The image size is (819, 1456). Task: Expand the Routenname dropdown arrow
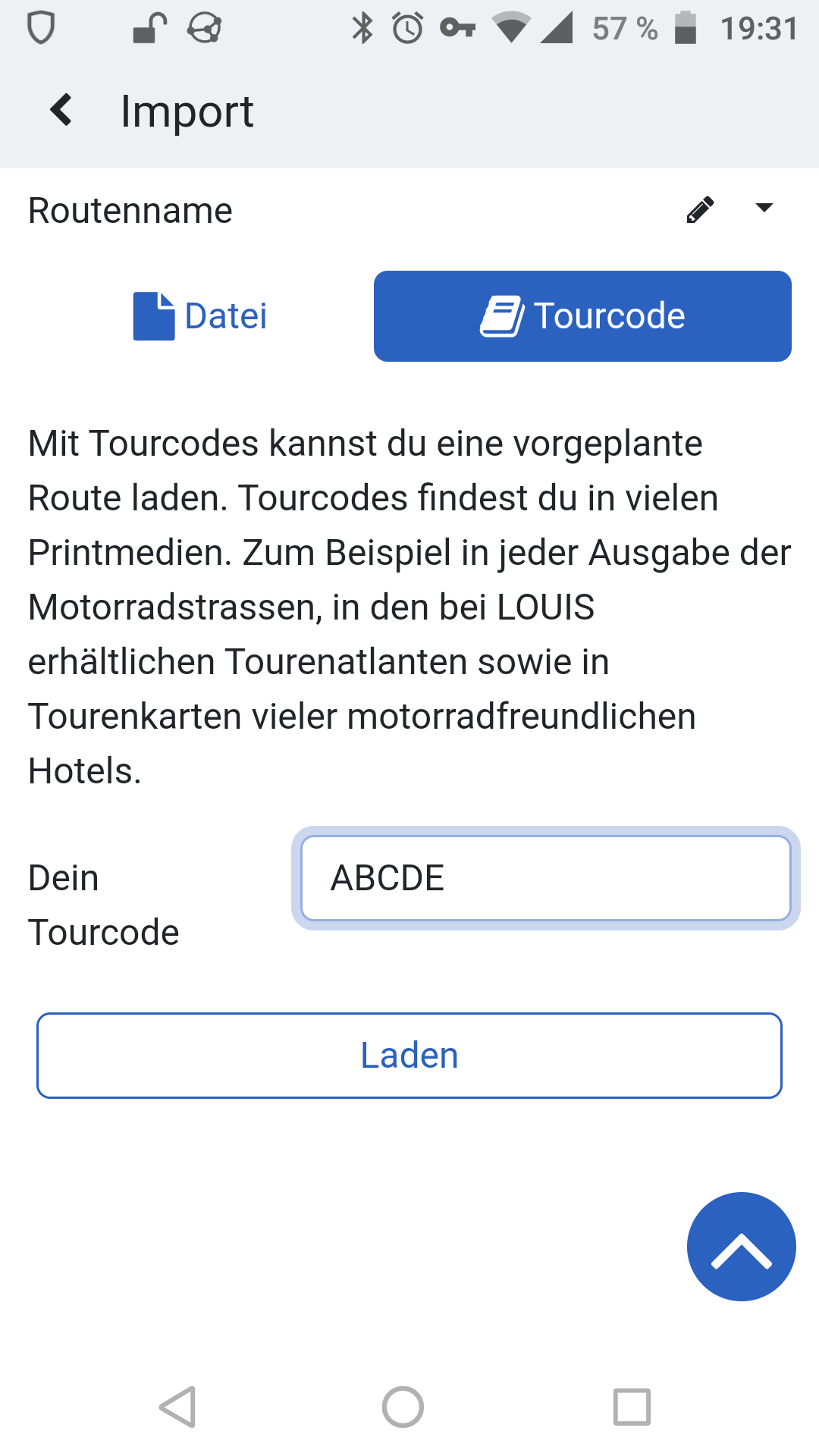(x=764, y=208)
